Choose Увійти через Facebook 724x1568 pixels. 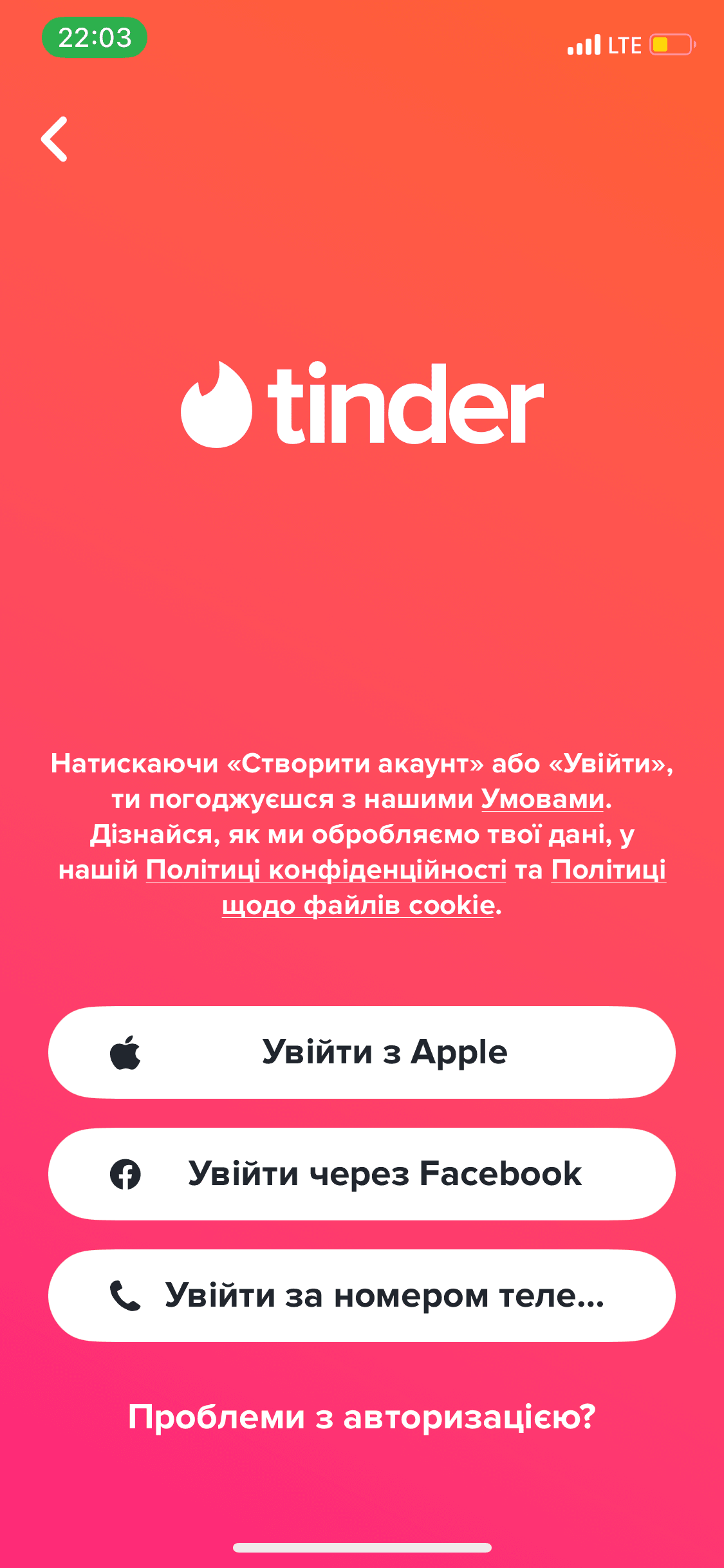point(362,1174)
